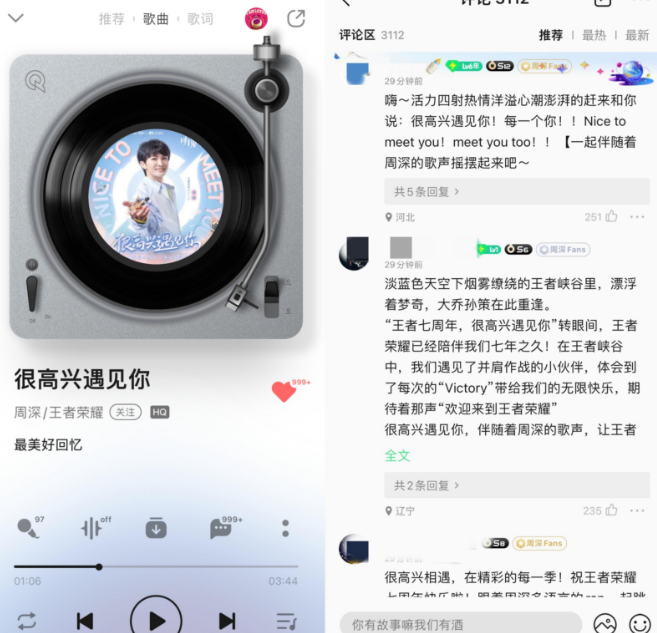Image resolution: width=657 pixels, height=633 pixels.
Task: Like the song with the heart icon
Action: point(283,392)
